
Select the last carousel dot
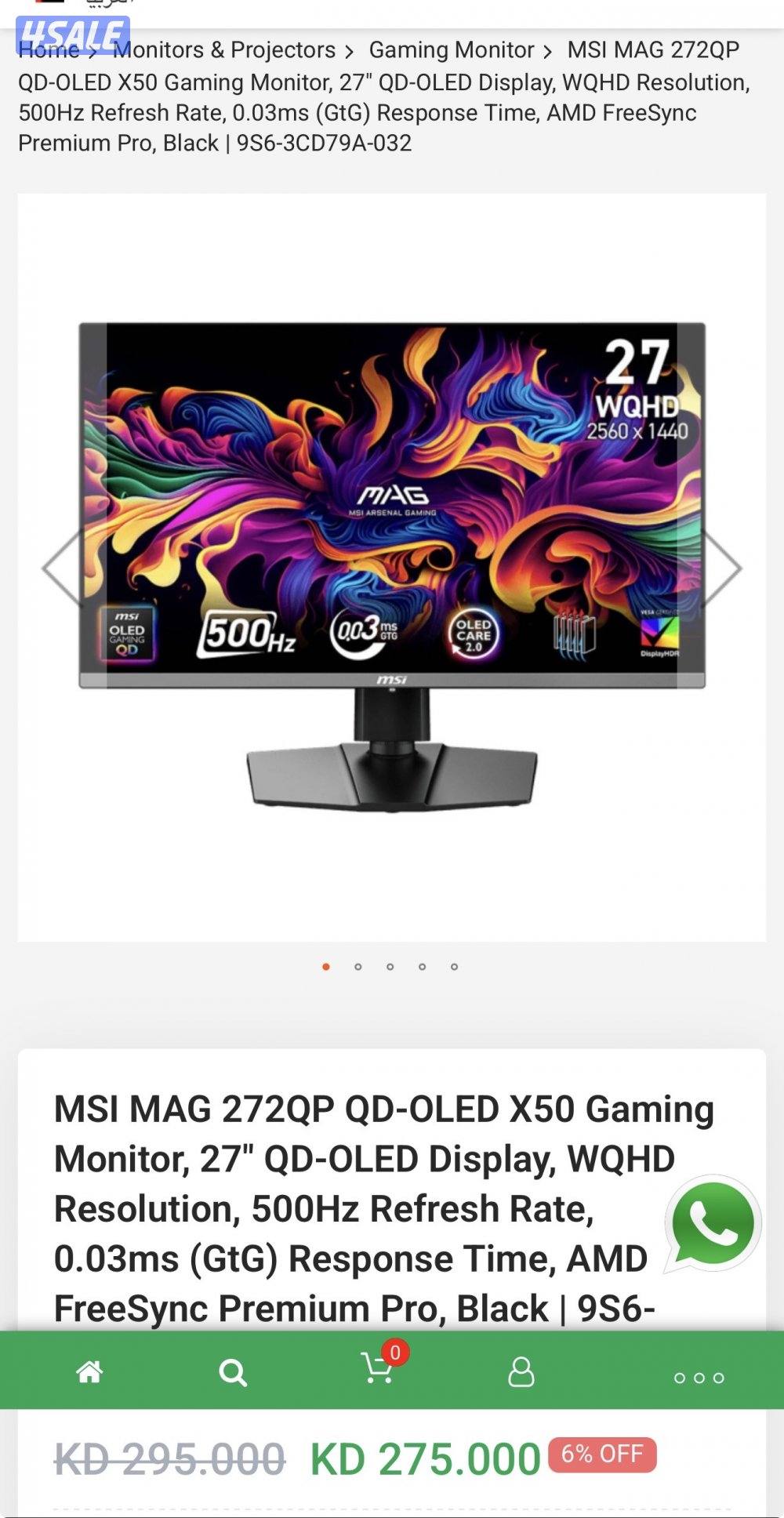(x=453, y=968)
